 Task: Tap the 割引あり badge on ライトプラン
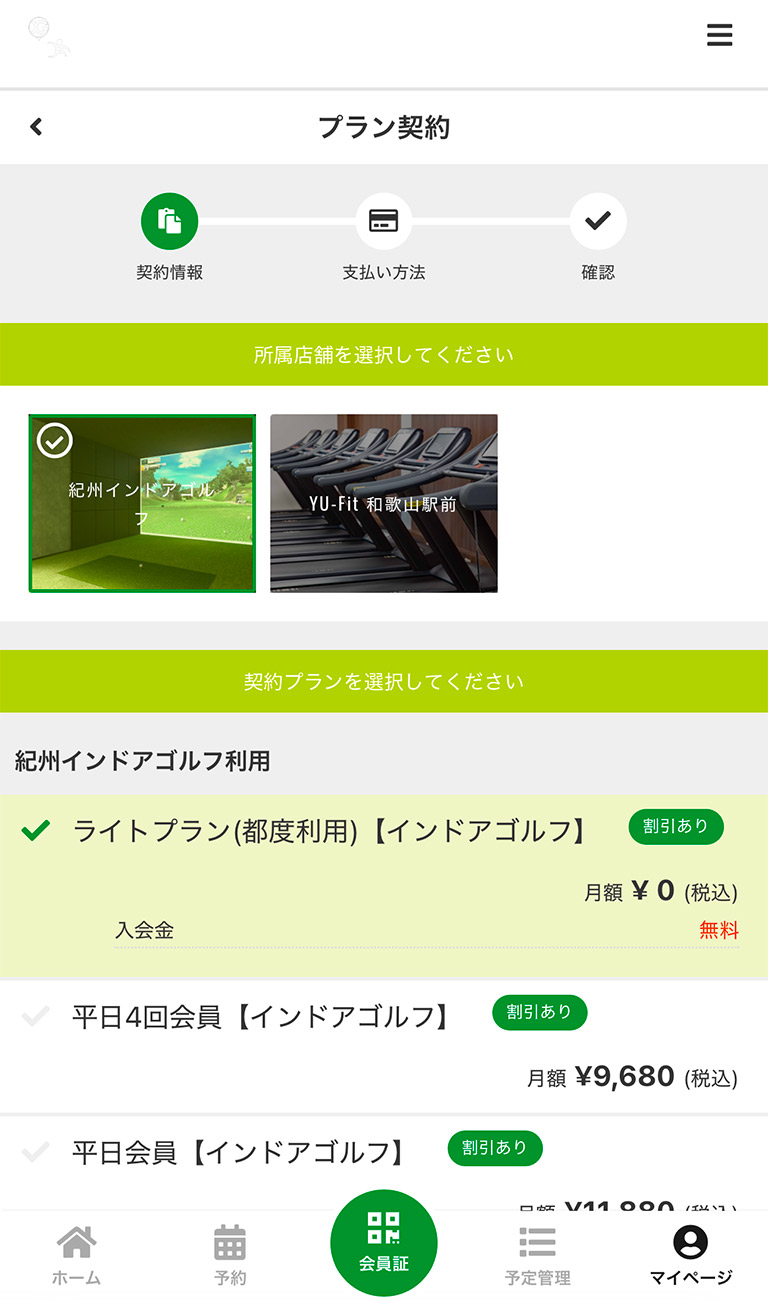tap(676, 827)
